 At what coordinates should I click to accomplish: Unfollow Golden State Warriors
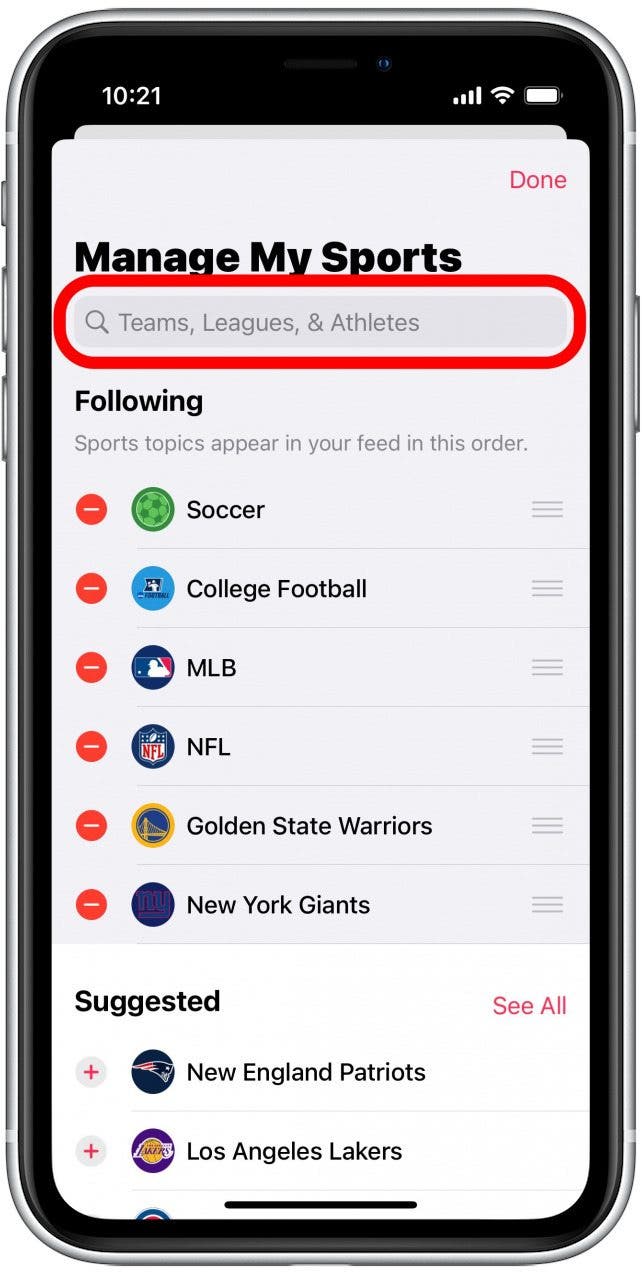91,826
